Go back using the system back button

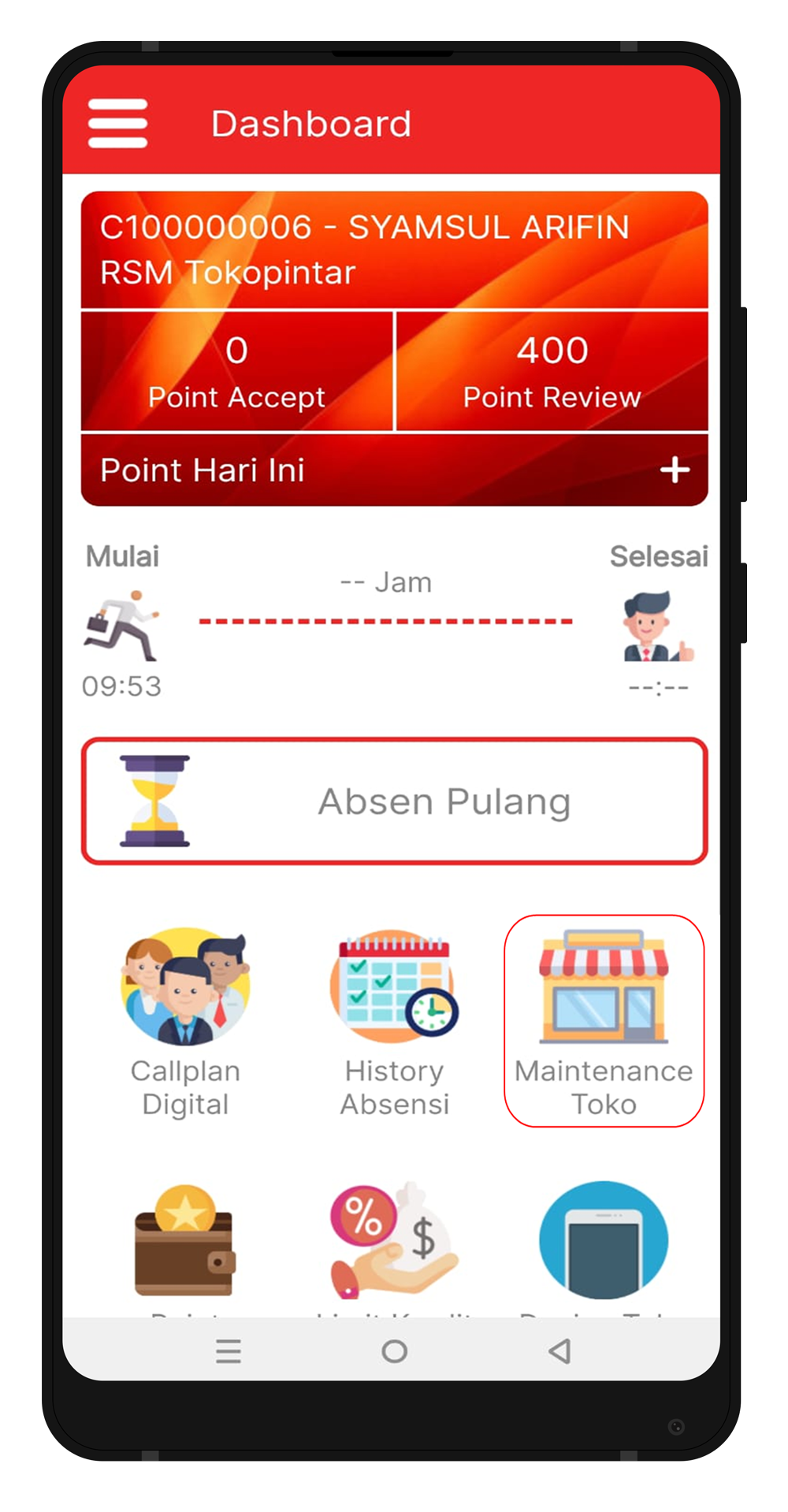click(x=559, y=1351)
